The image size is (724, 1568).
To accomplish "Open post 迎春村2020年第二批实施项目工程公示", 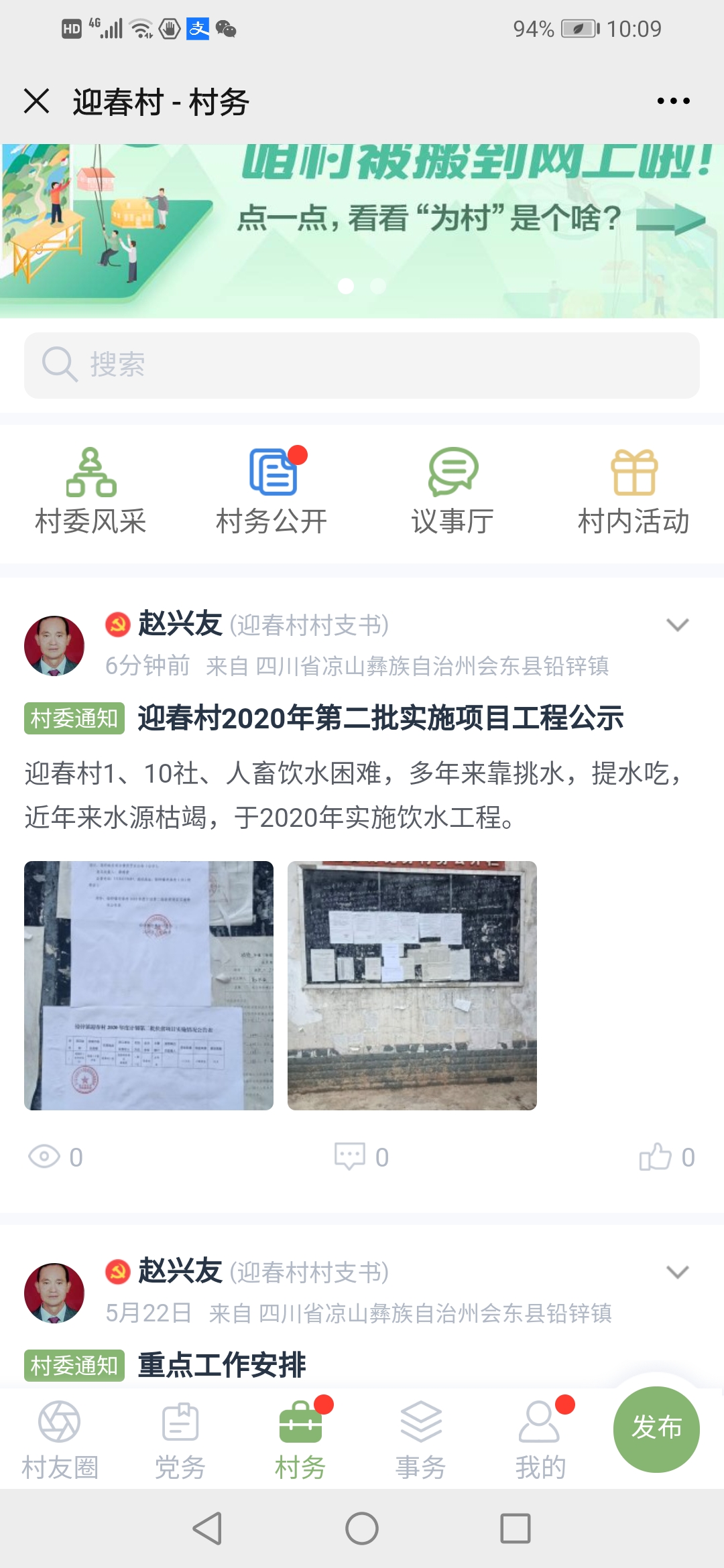I will 380,718.
